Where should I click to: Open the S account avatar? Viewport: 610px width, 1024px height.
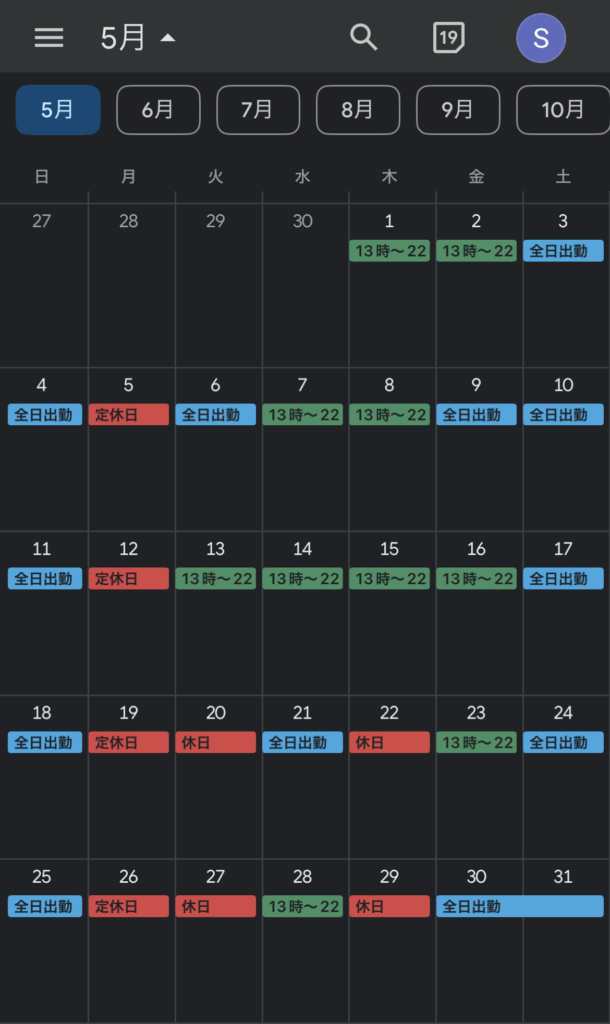click(x=540, y=38)
